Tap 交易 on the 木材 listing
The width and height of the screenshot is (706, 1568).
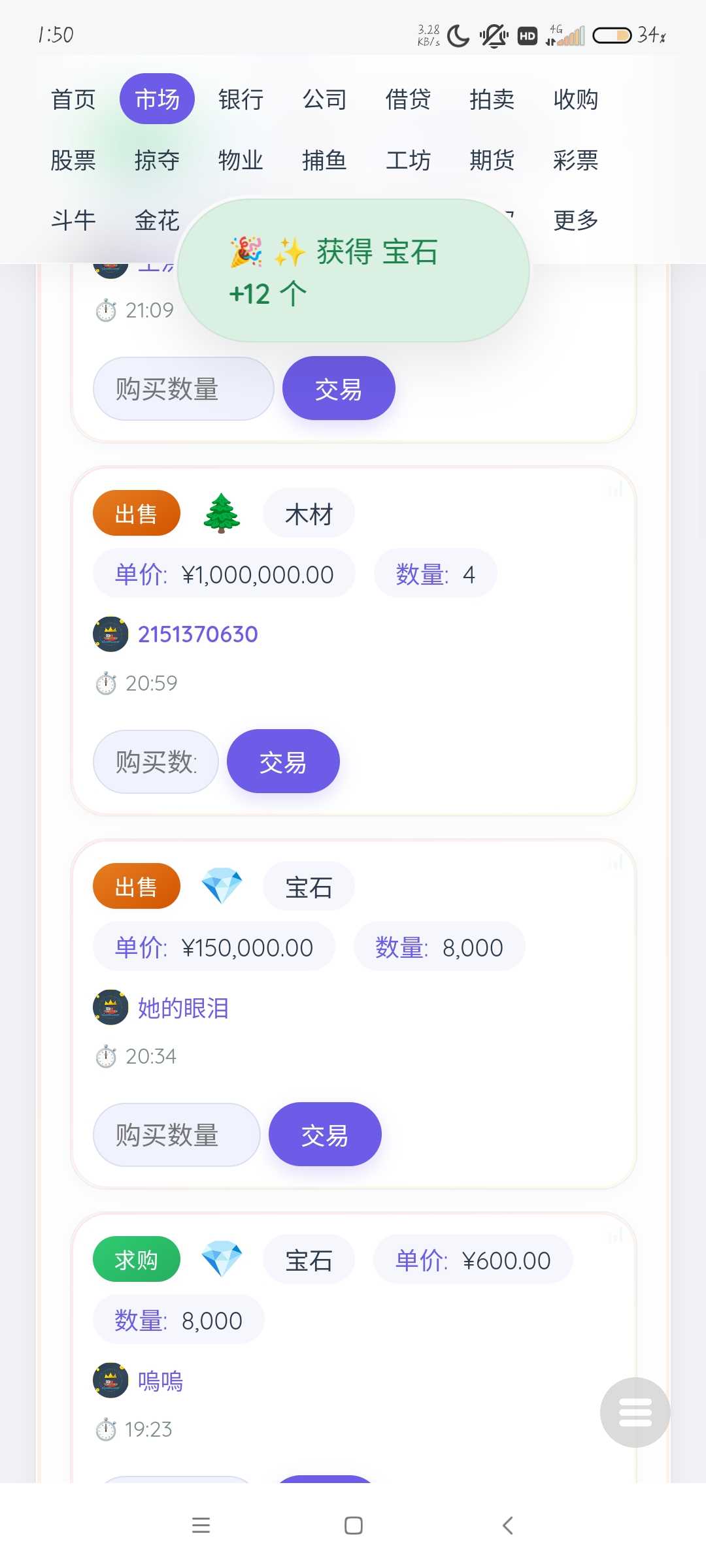[283, 762]
